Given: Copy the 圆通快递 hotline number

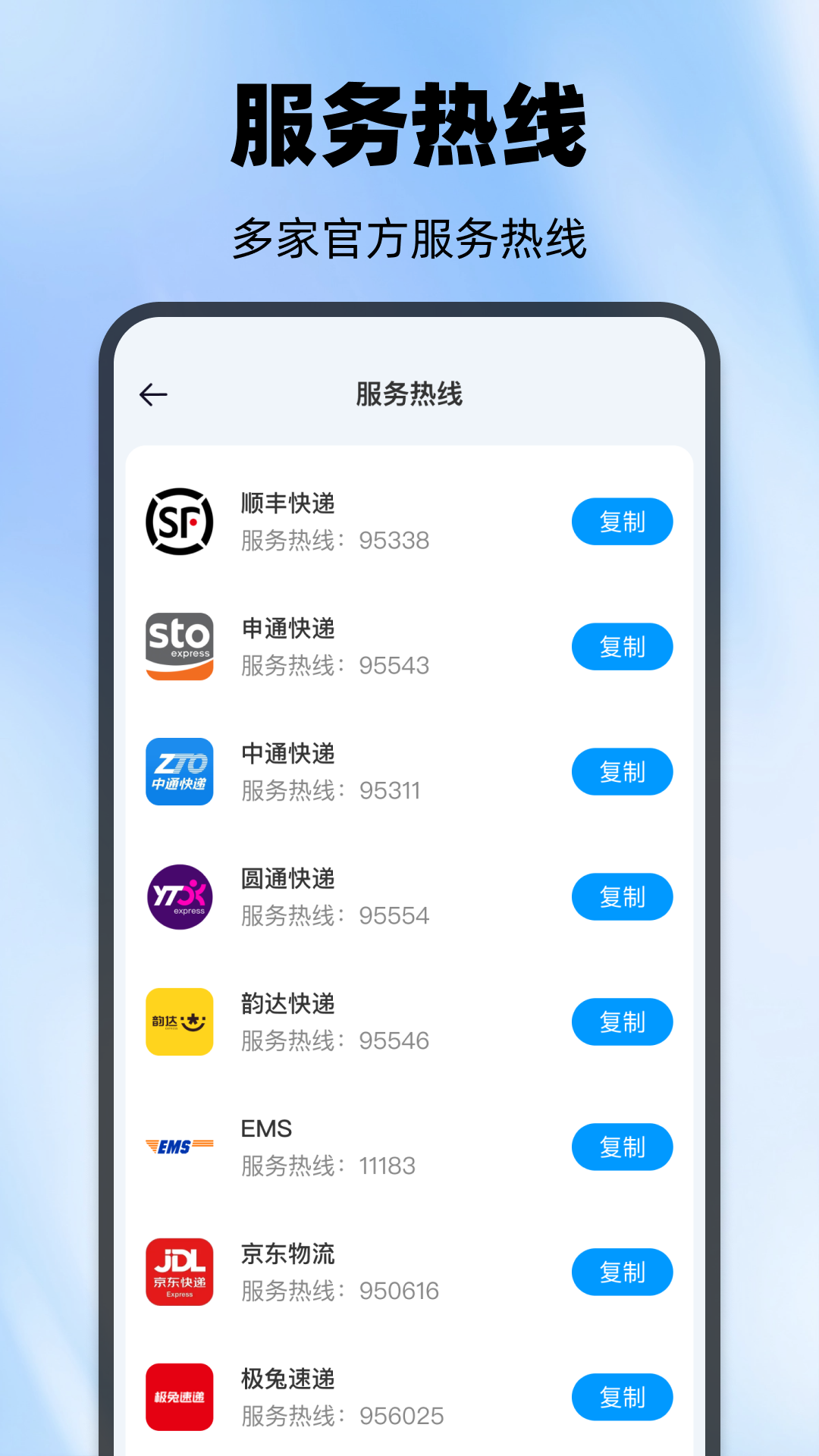Looking at the screenshot, I should (x=622, y=897).
